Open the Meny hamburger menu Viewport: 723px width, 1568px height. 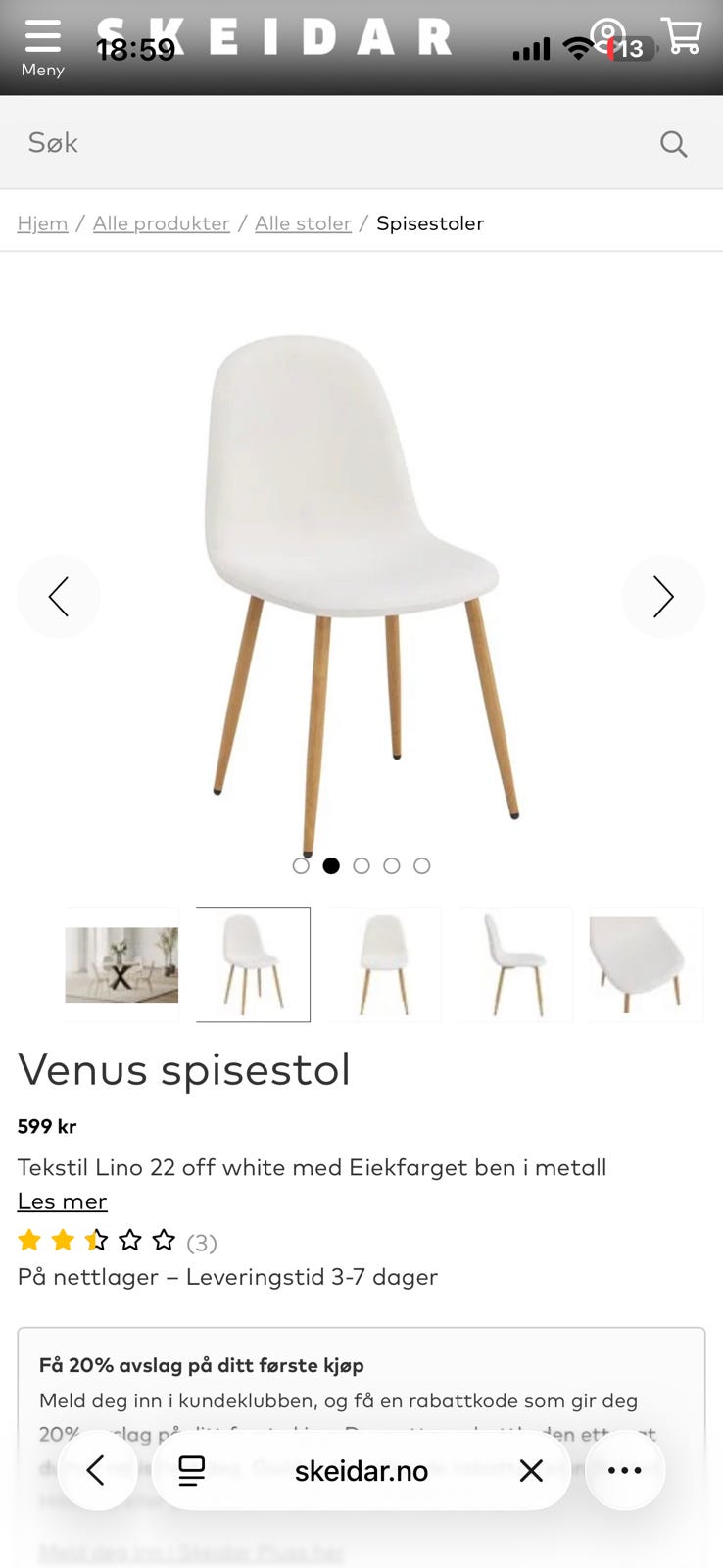[42, 46]
